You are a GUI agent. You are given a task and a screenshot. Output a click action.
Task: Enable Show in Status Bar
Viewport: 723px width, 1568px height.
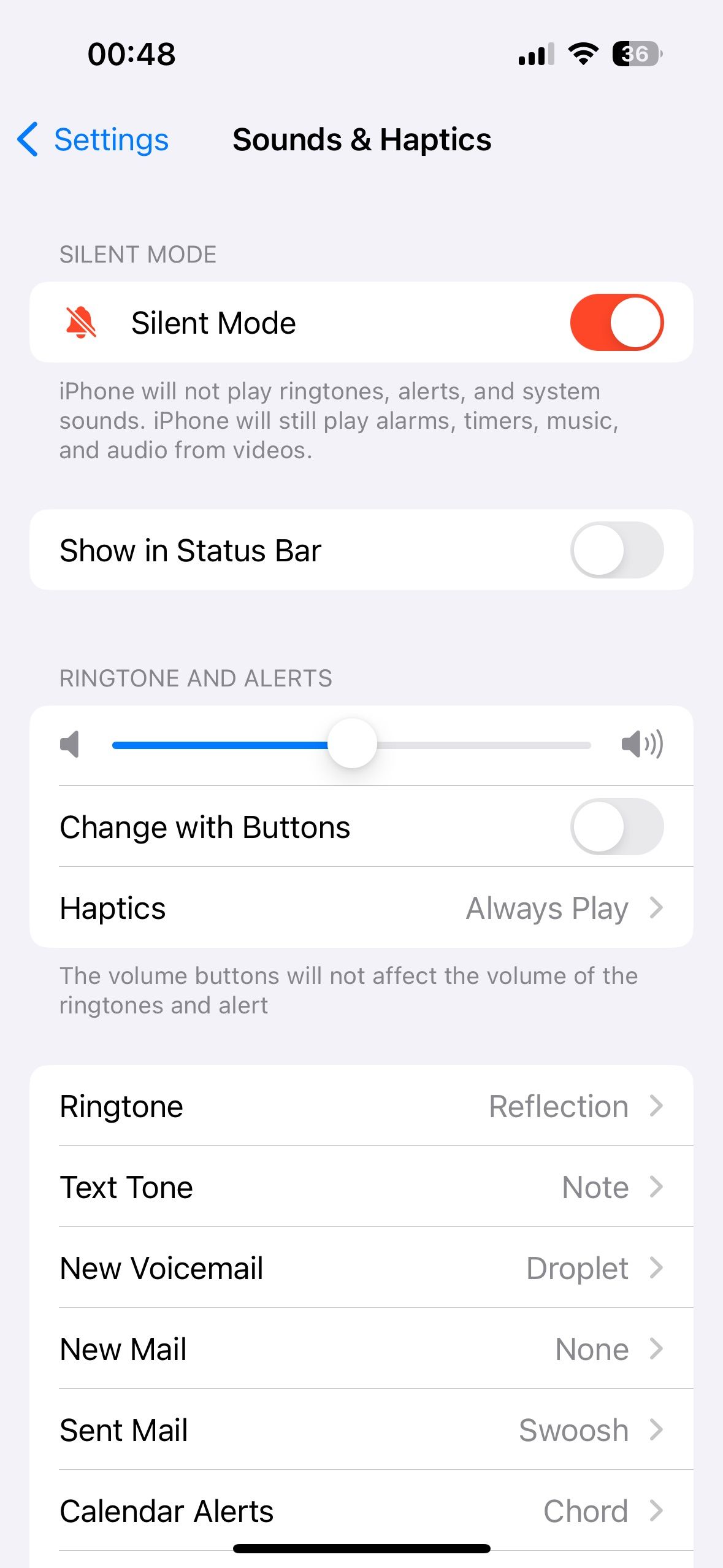[615, 550]
